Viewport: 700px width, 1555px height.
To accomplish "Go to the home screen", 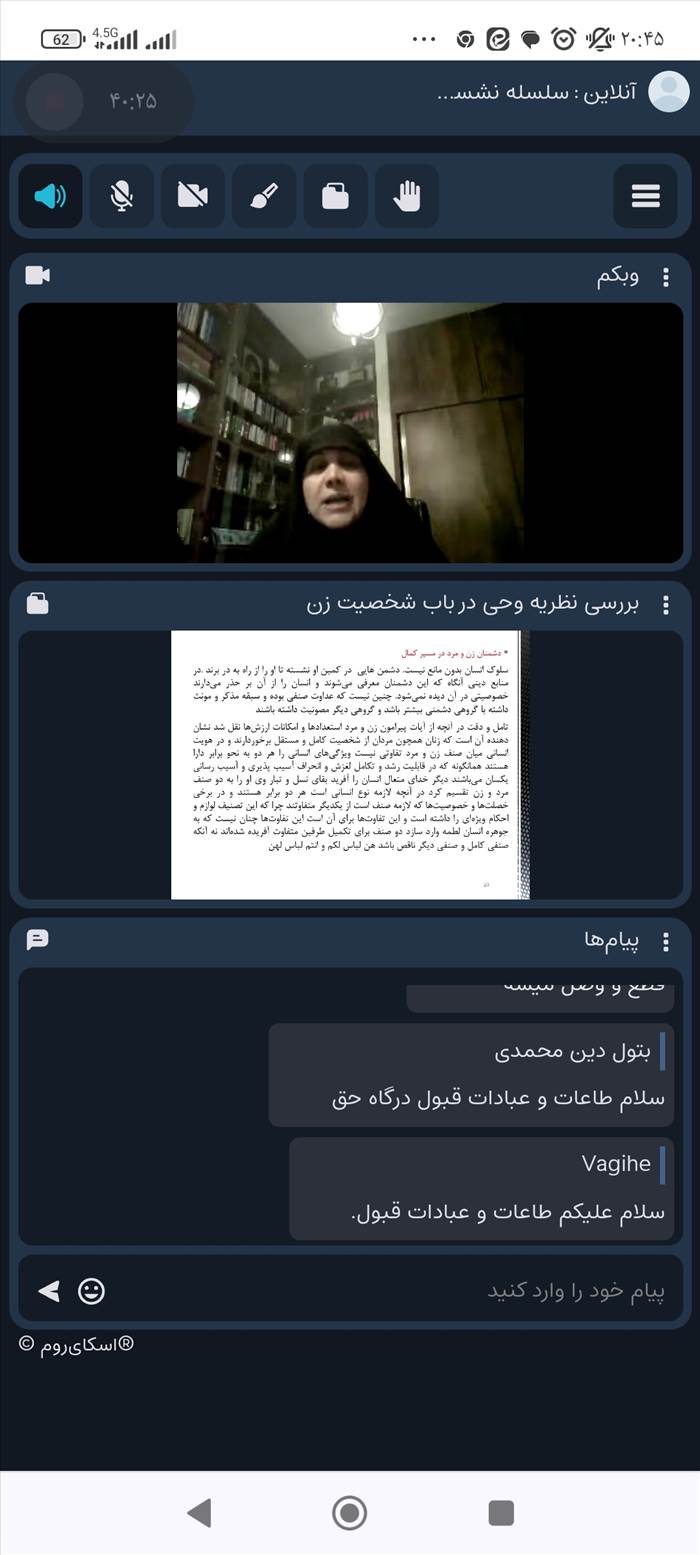I will [349, 1512].
